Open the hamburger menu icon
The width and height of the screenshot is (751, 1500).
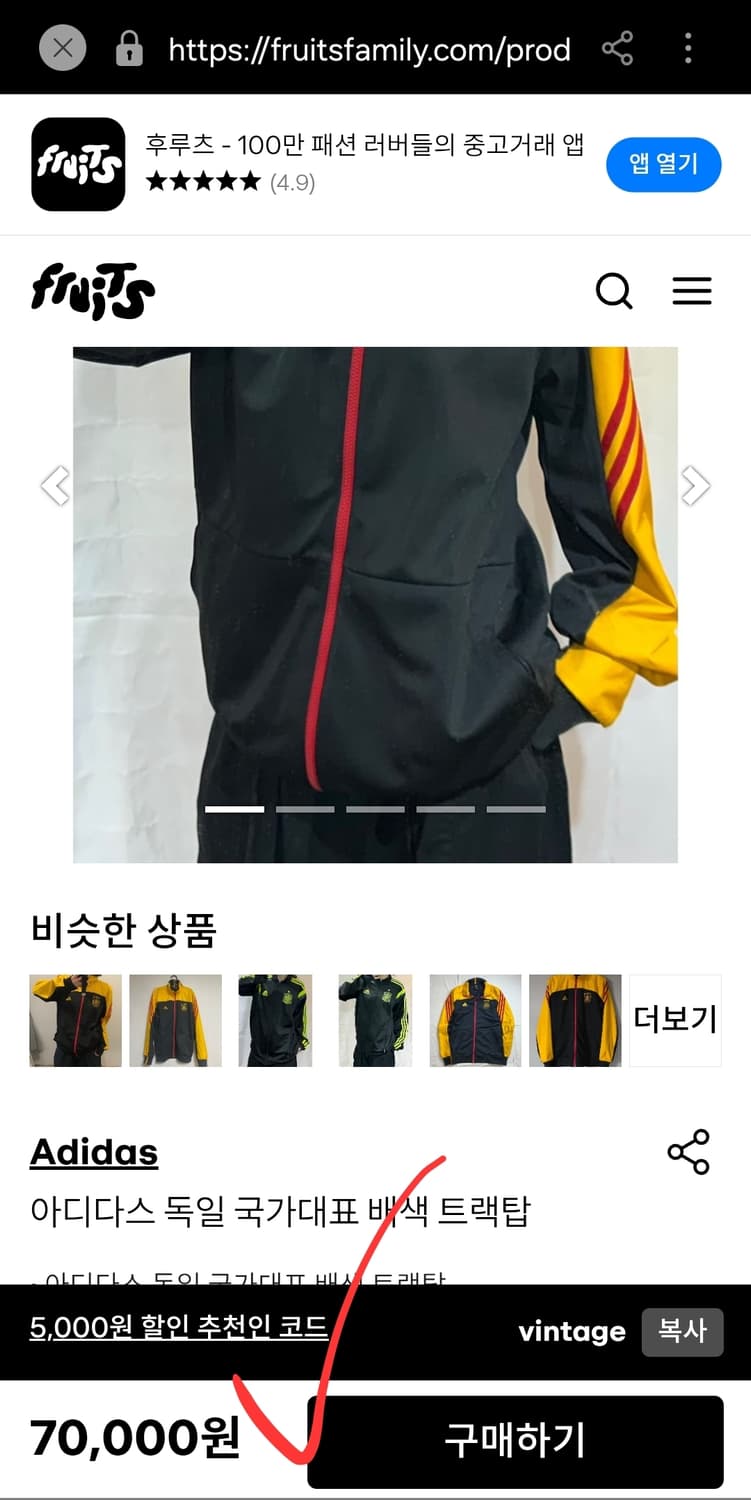click(692, 291)
